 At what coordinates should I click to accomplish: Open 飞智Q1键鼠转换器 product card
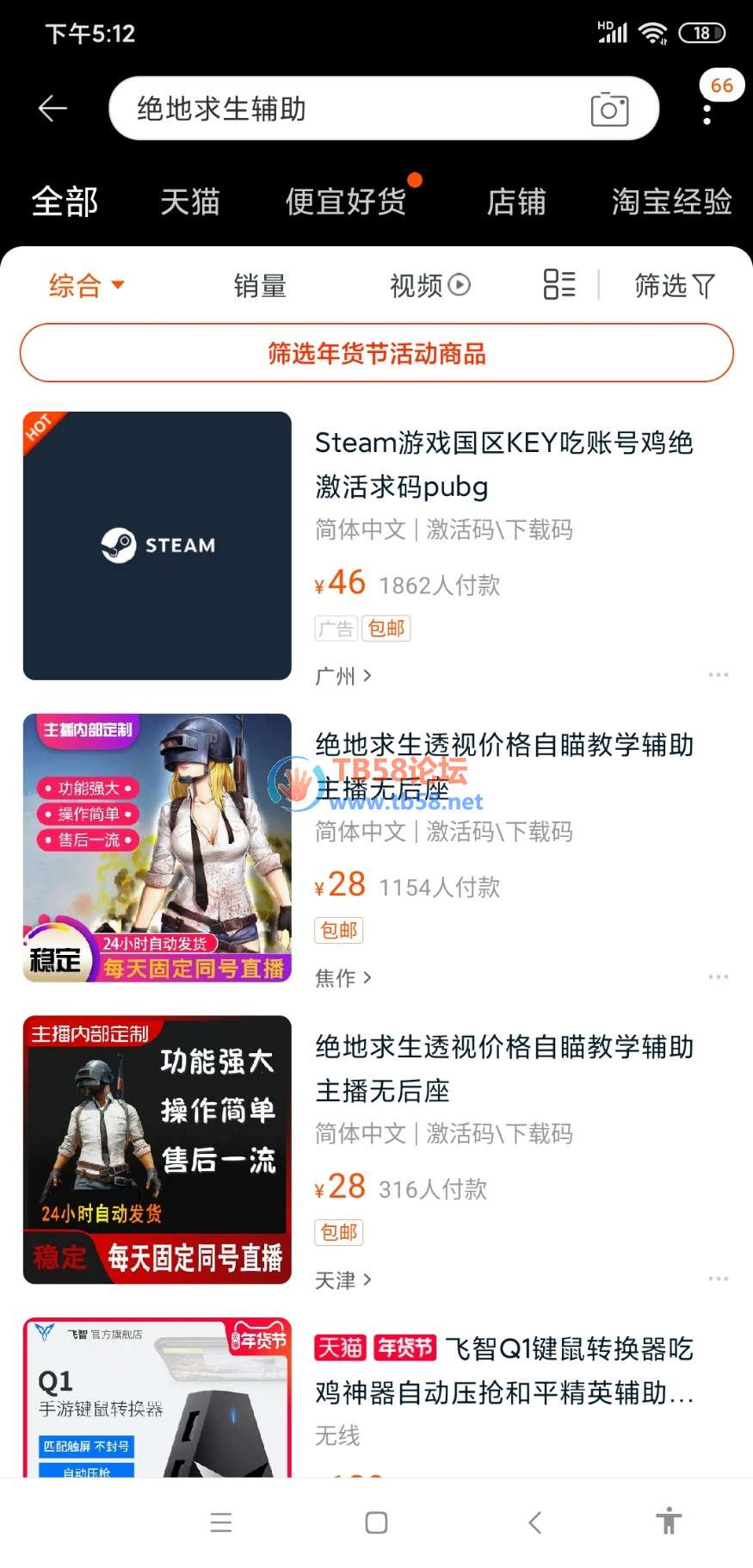503,1370
